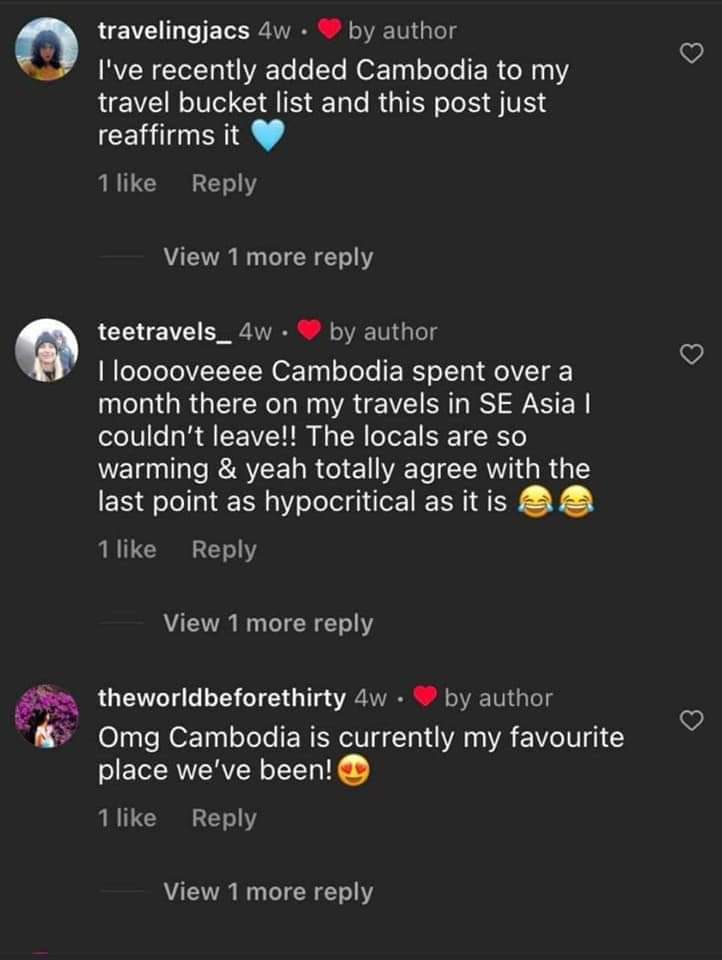The image size is (722, 960).
Task: Like theworldbeforethirty's comment
Action: click(691, 720)
